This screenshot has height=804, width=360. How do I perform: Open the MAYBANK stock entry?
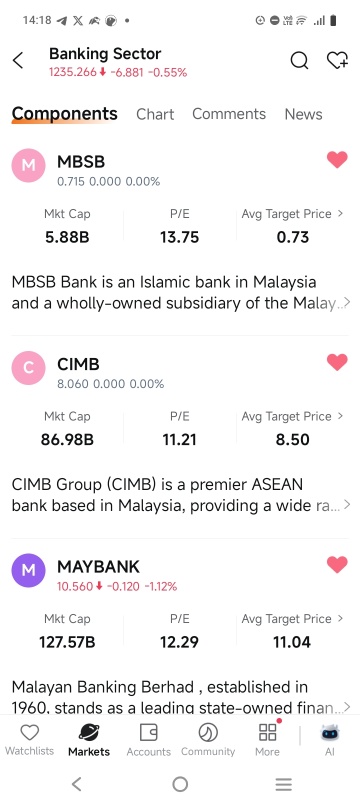click(98, 567)
